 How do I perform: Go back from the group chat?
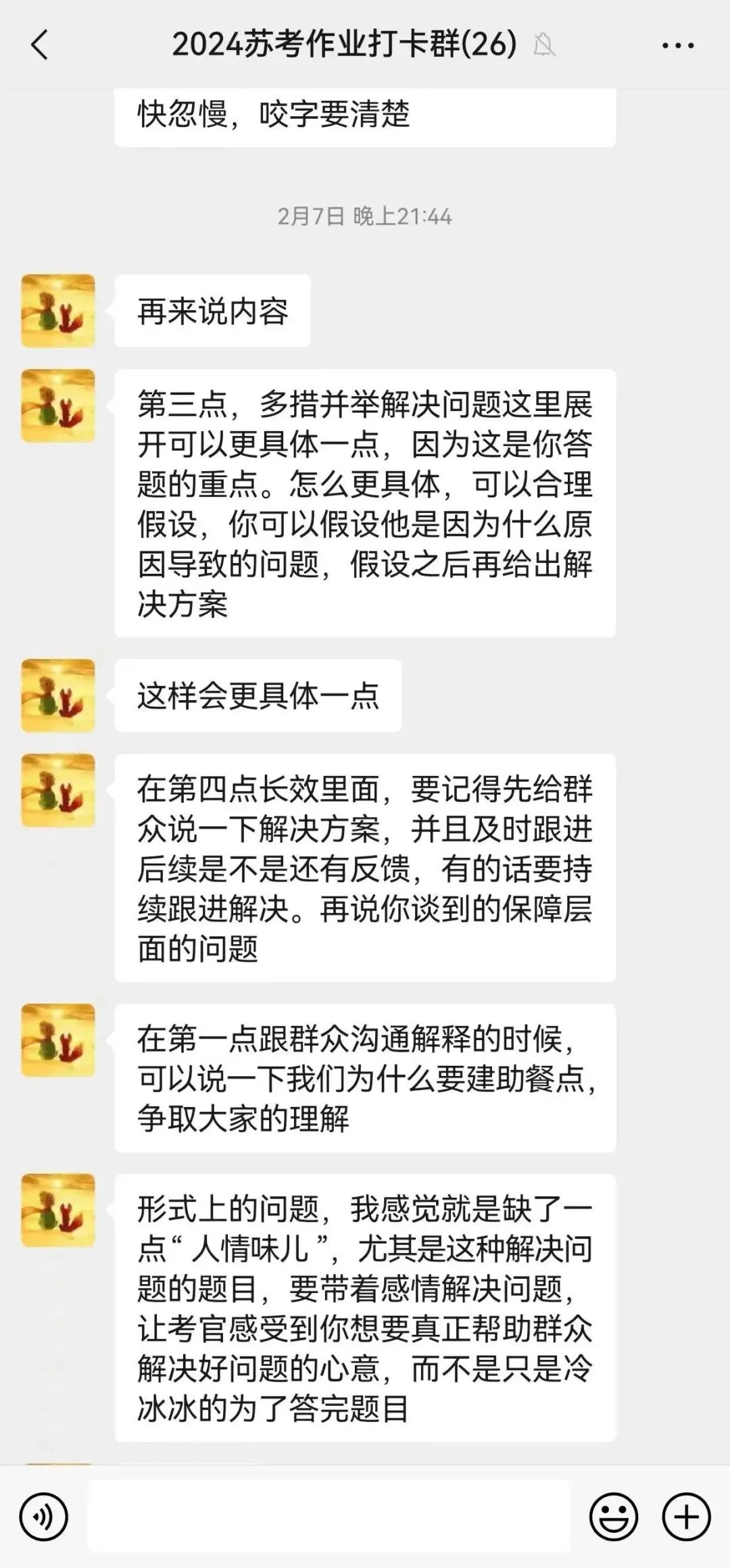(x=40, y=46)
